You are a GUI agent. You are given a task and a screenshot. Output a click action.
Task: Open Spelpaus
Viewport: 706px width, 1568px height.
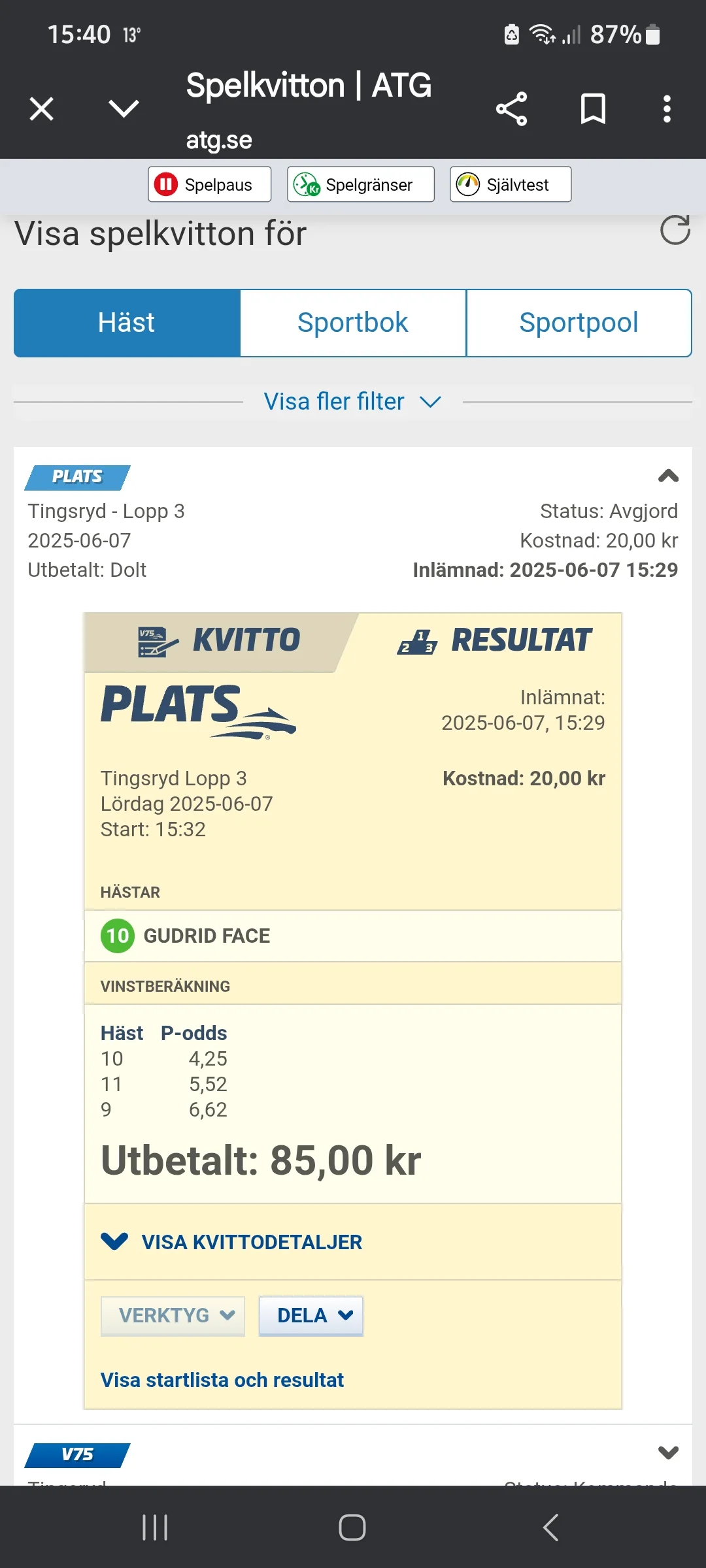(209, 185)
